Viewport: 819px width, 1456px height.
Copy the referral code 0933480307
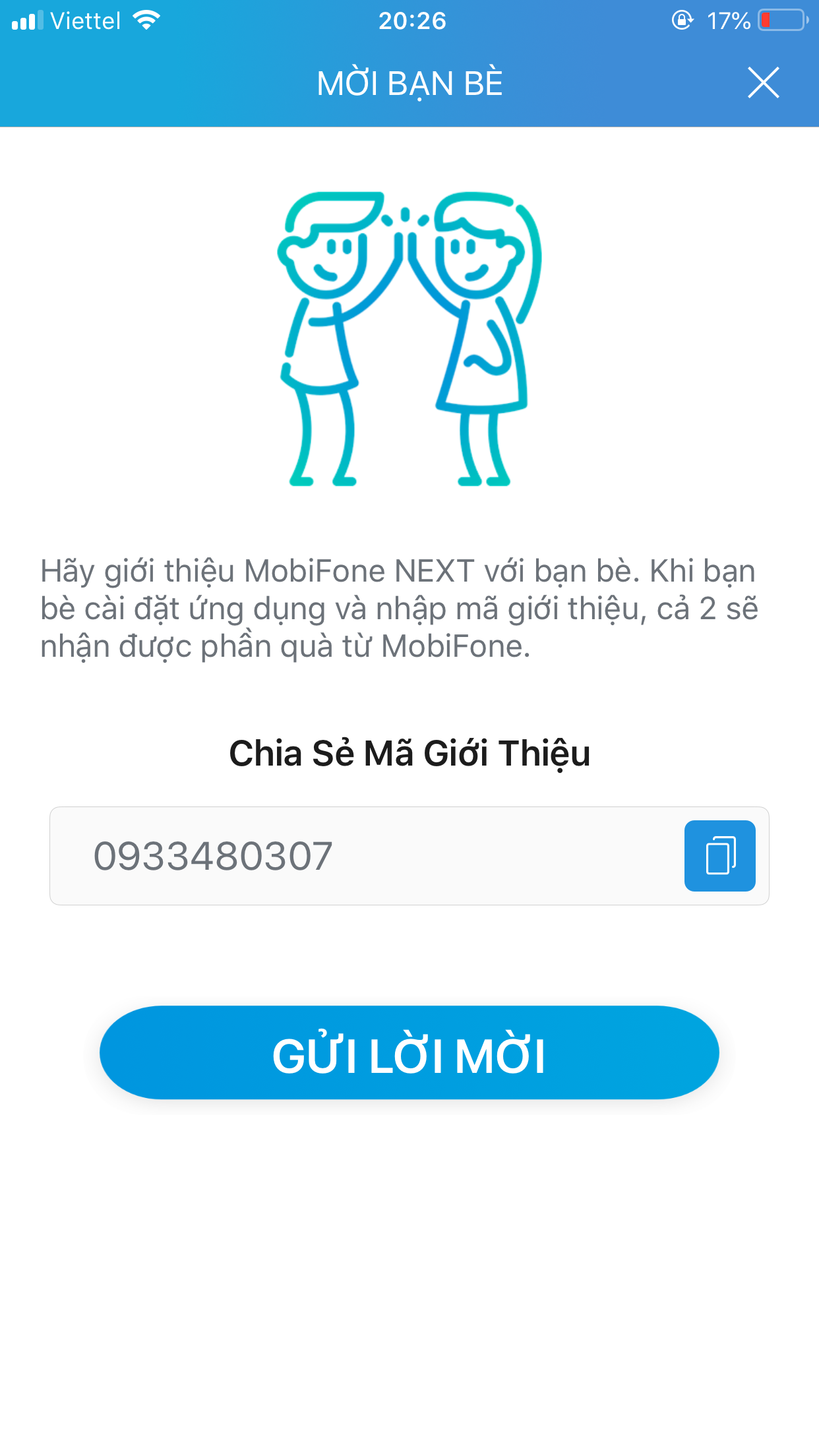[x=719, y=856]
